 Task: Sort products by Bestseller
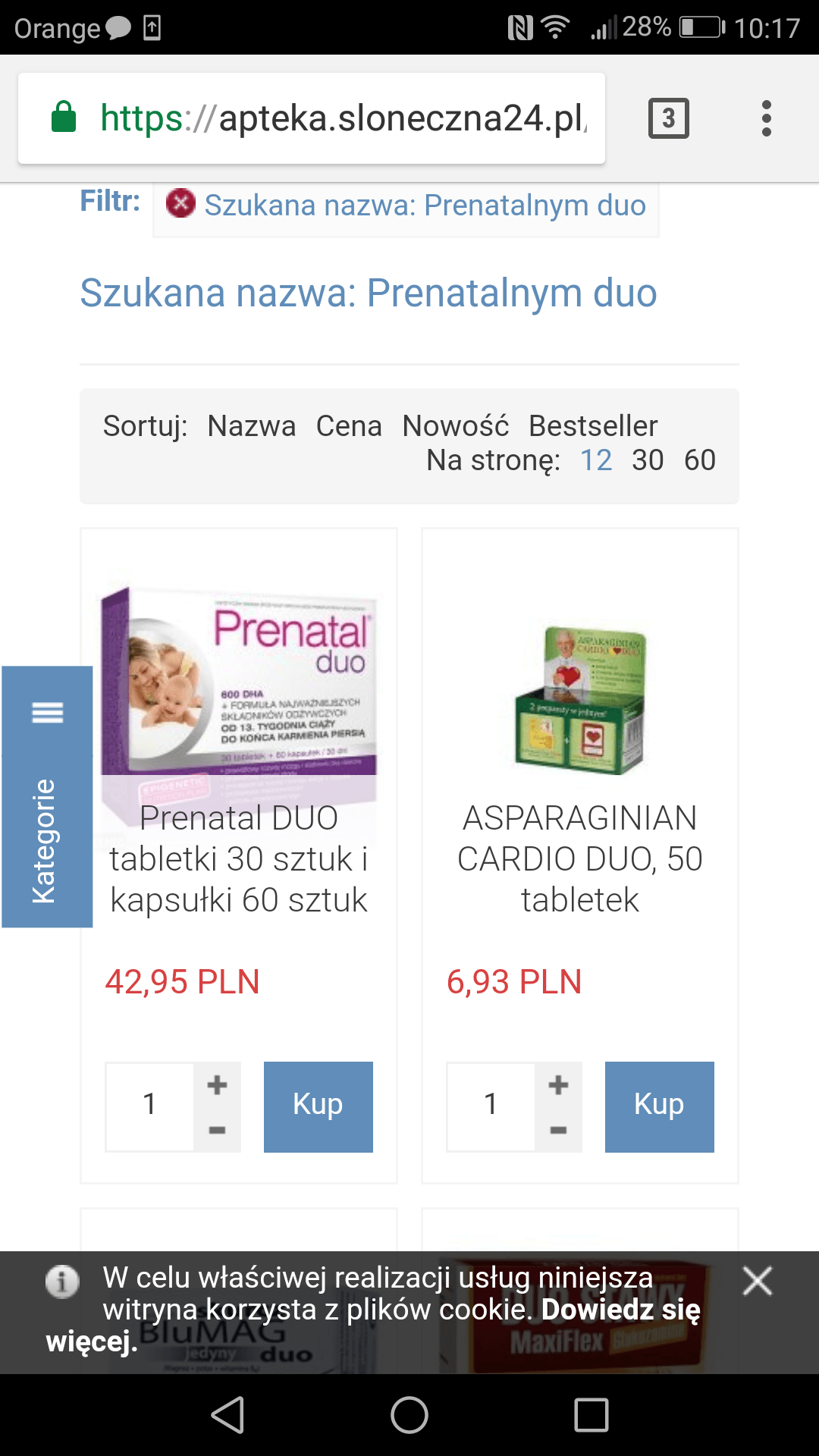coord(592,426)
